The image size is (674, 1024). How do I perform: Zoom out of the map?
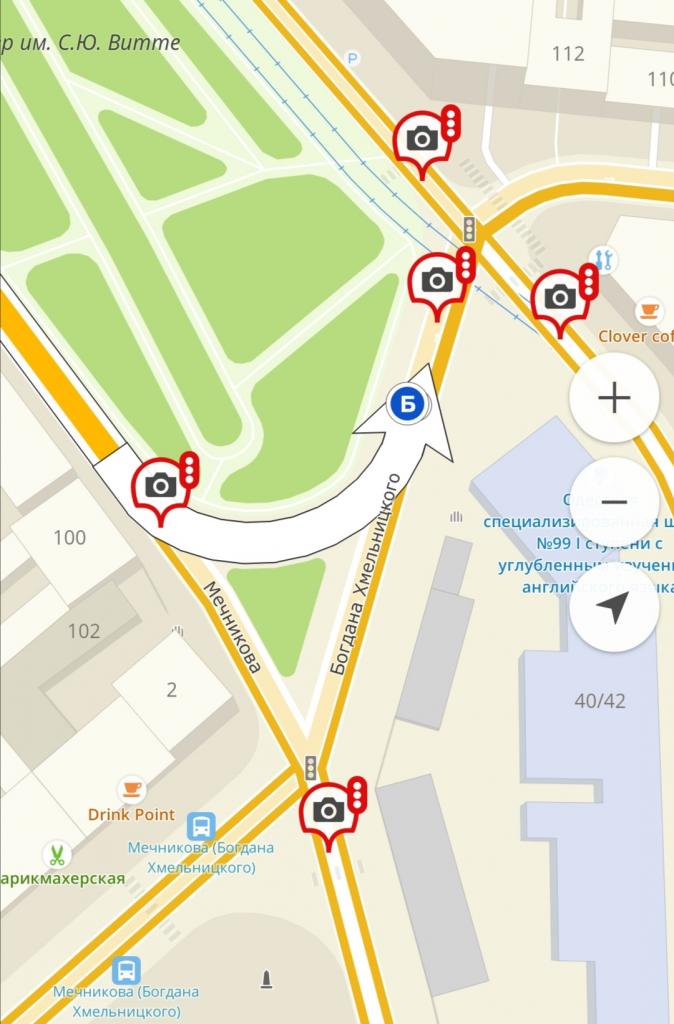click(613, 502)
